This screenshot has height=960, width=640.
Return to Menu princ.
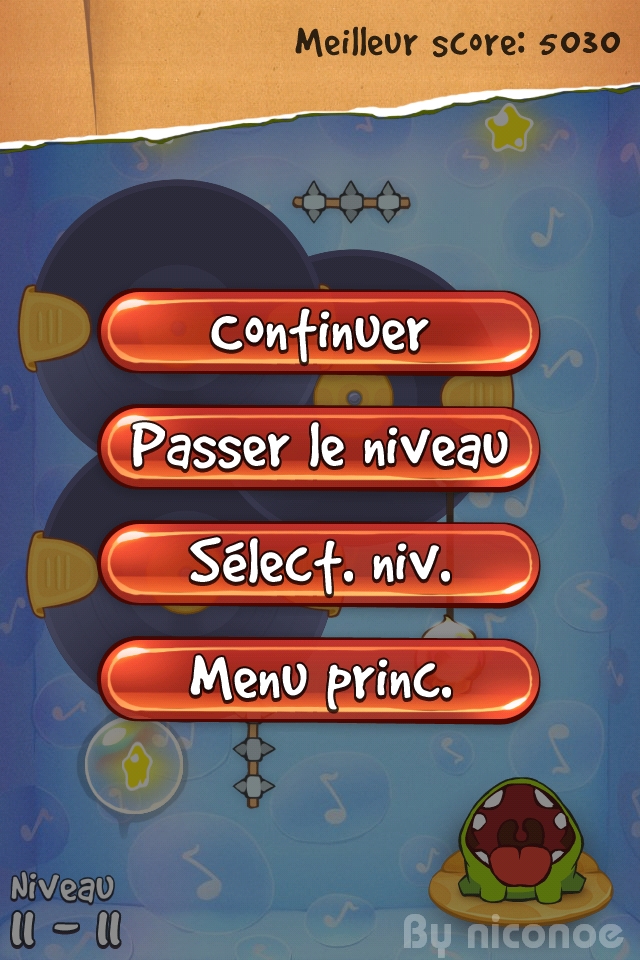click(319, 680)
